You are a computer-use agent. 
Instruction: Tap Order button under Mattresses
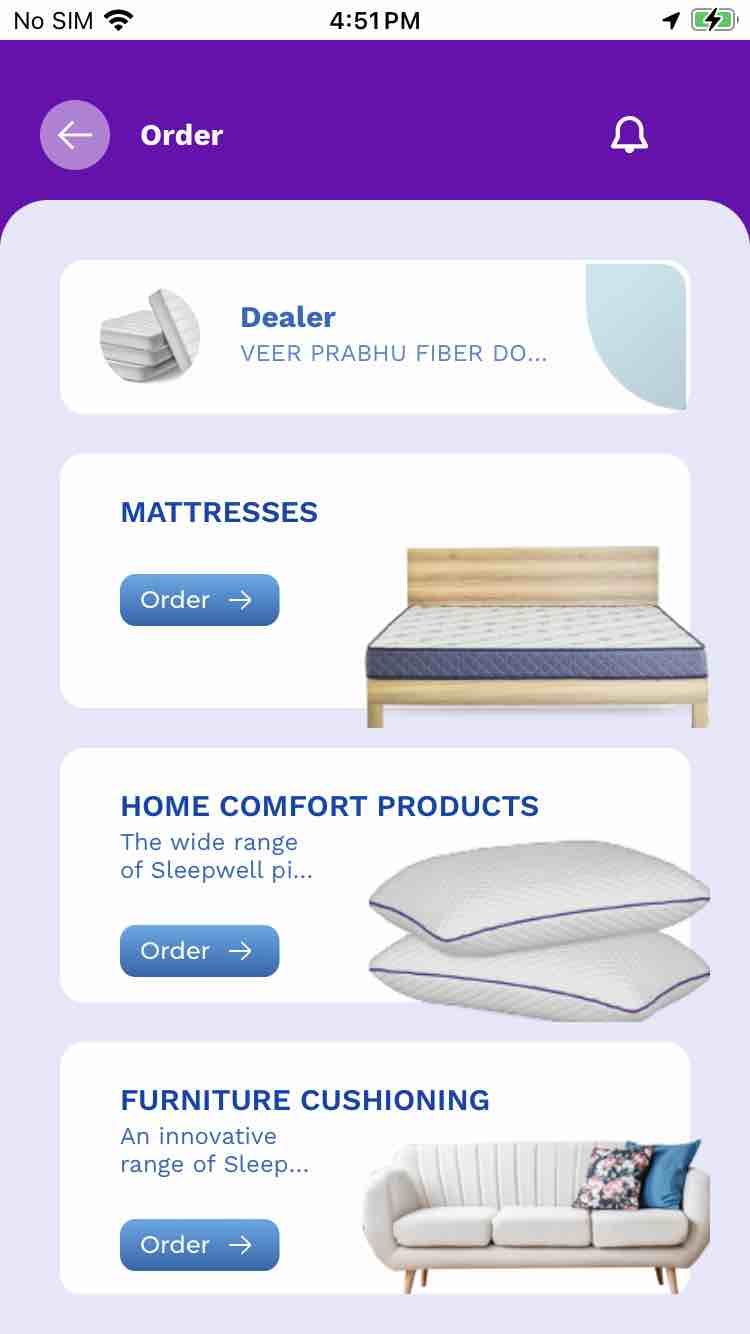(x=200, y=600)
